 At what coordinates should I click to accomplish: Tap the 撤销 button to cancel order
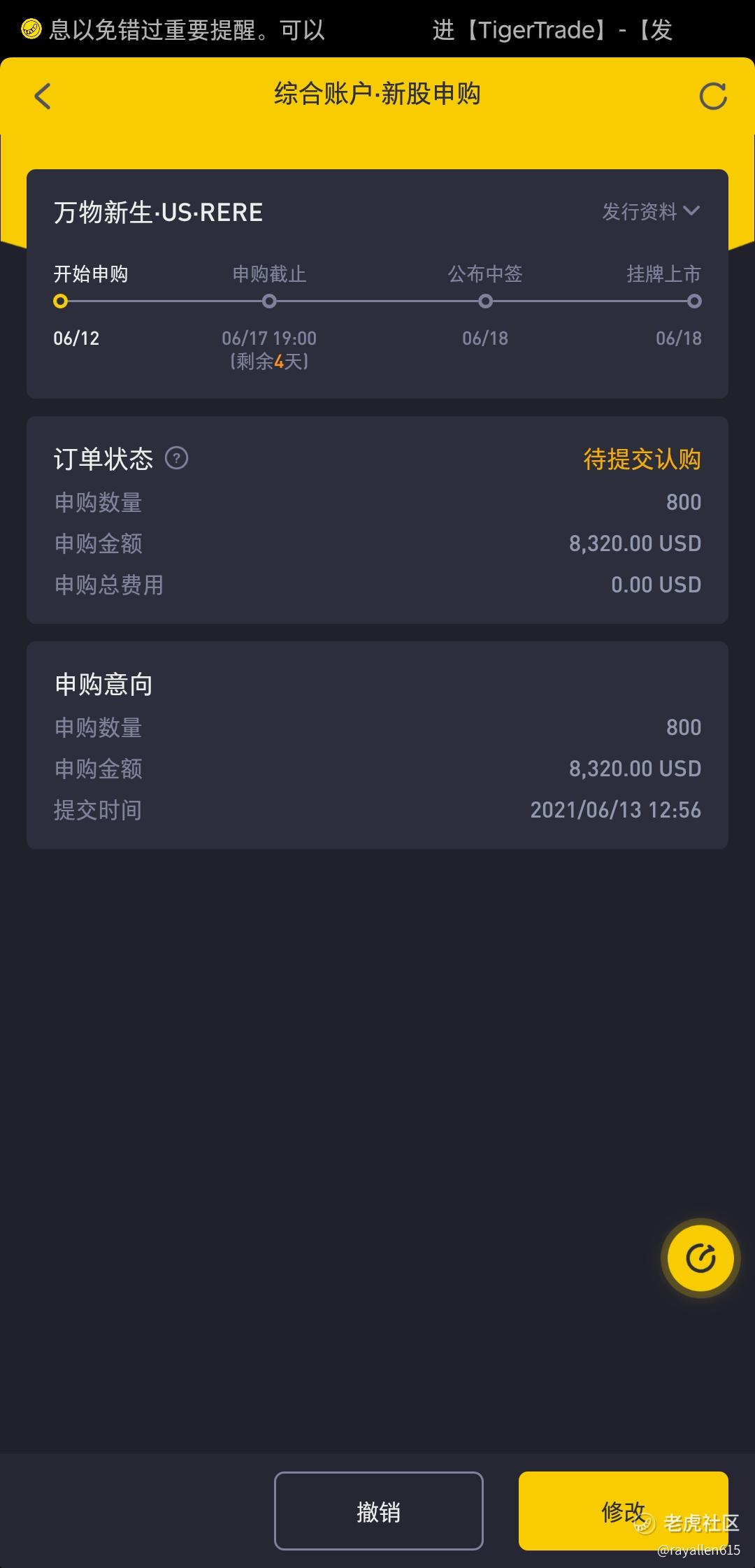click(379, 1511)
